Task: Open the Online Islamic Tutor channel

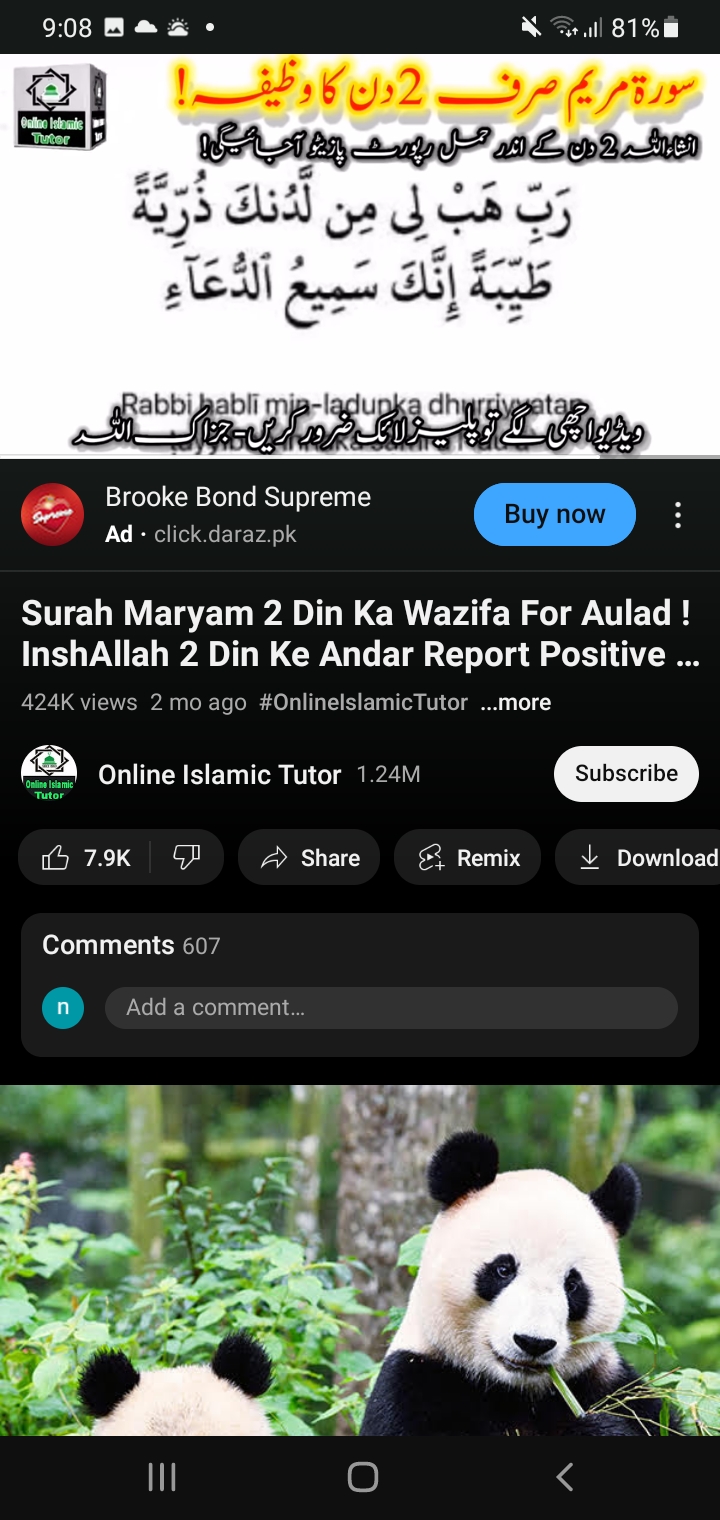Action: (219, 774)
